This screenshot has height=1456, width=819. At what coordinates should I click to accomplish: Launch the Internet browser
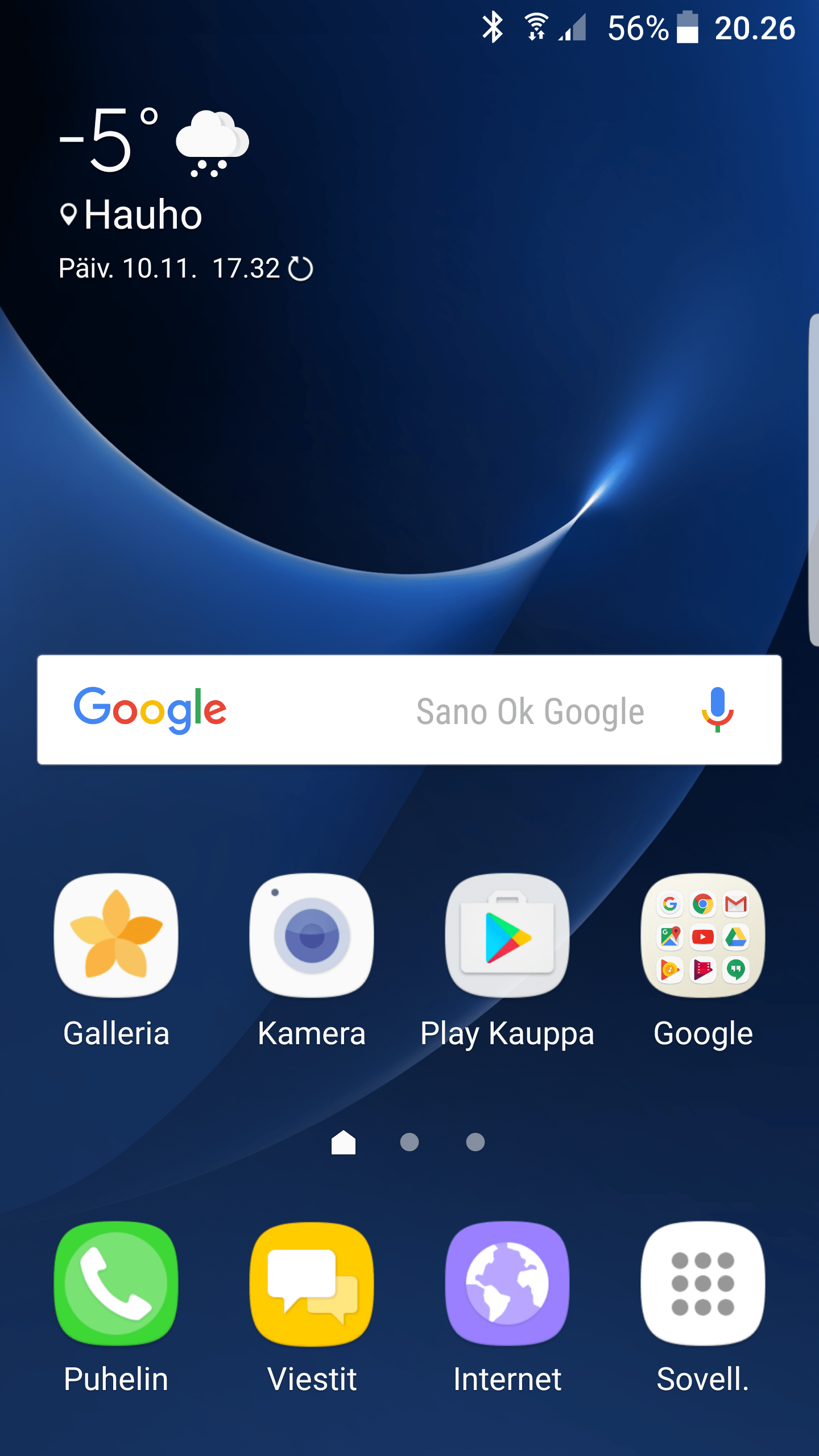tap(507, 1284)
